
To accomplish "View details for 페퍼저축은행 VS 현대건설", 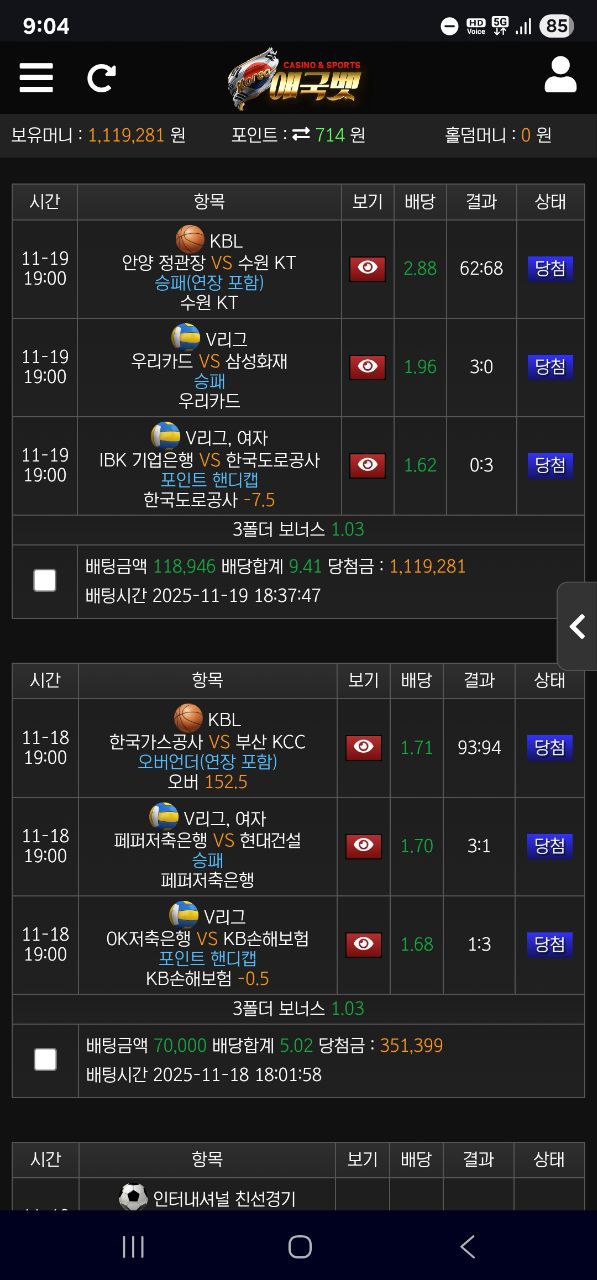I will 364,846.
